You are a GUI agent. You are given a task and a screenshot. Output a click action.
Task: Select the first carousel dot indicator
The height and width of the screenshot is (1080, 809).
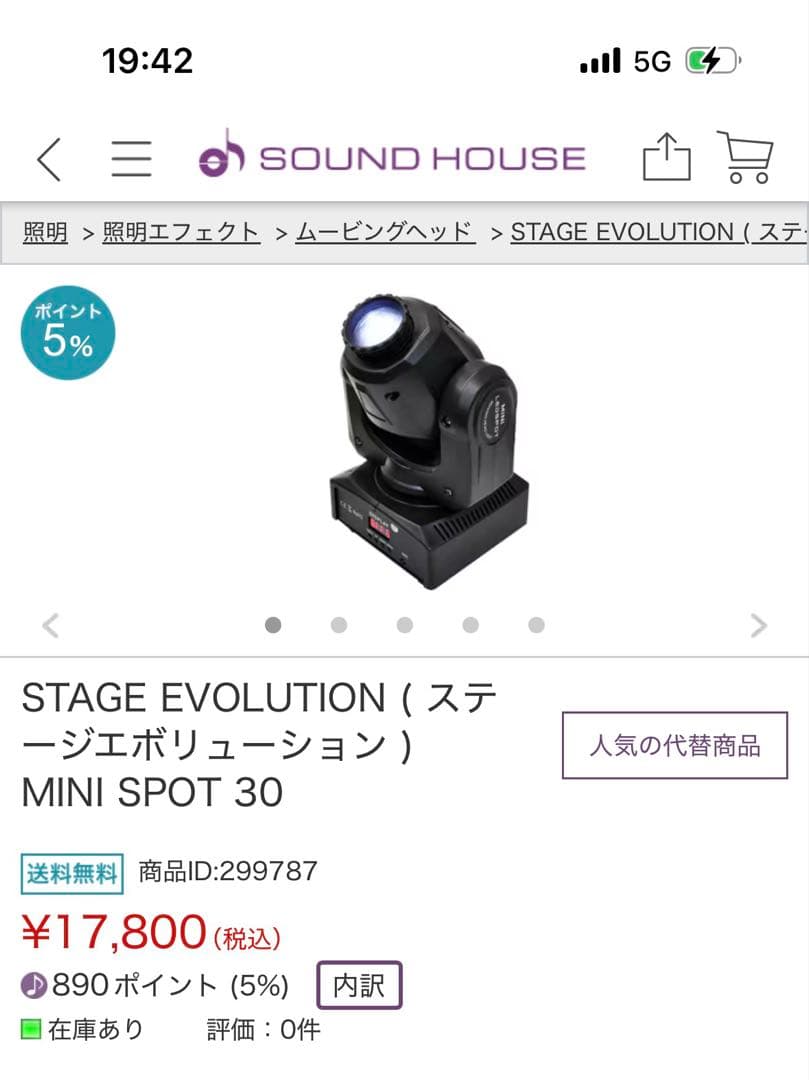272,625
